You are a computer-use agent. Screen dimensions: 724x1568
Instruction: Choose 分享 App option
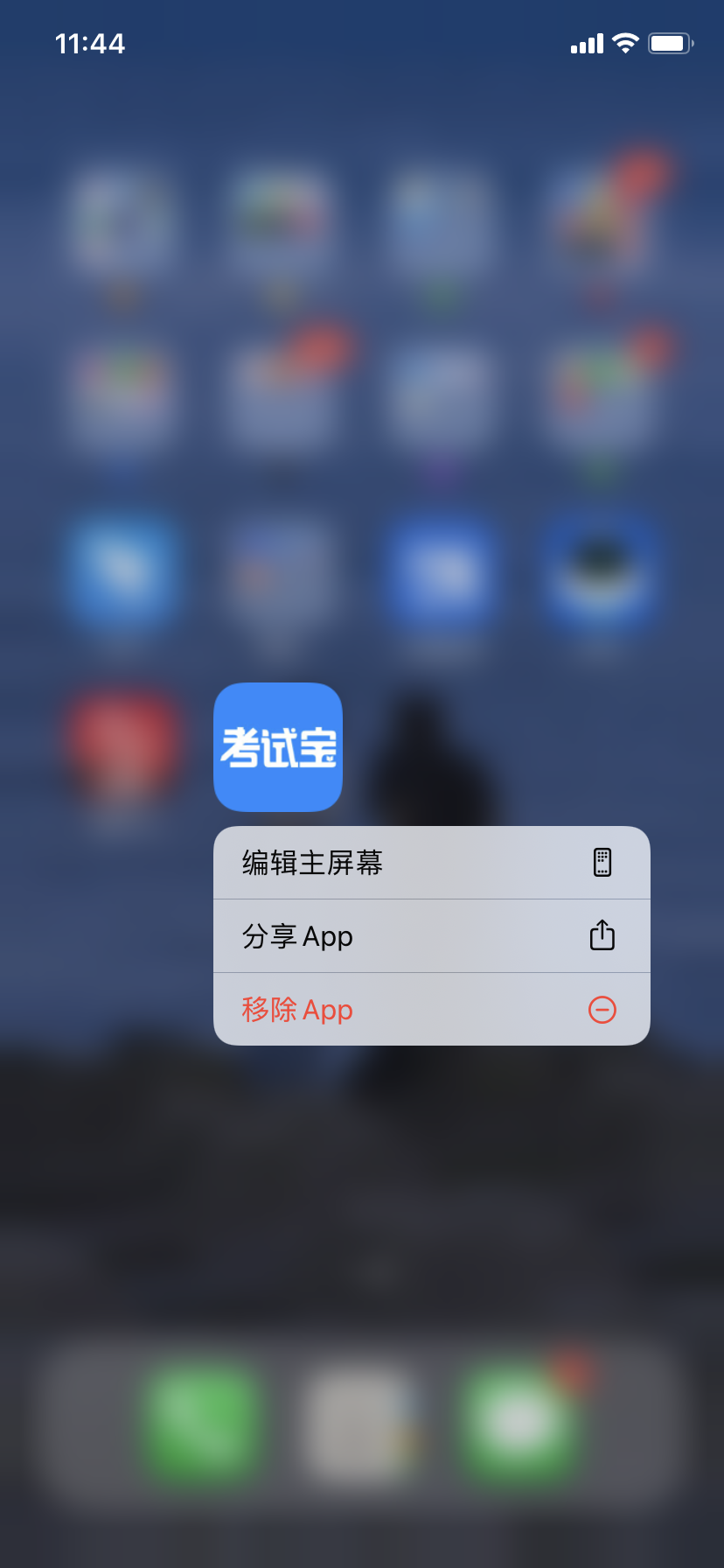click(430, 936)
